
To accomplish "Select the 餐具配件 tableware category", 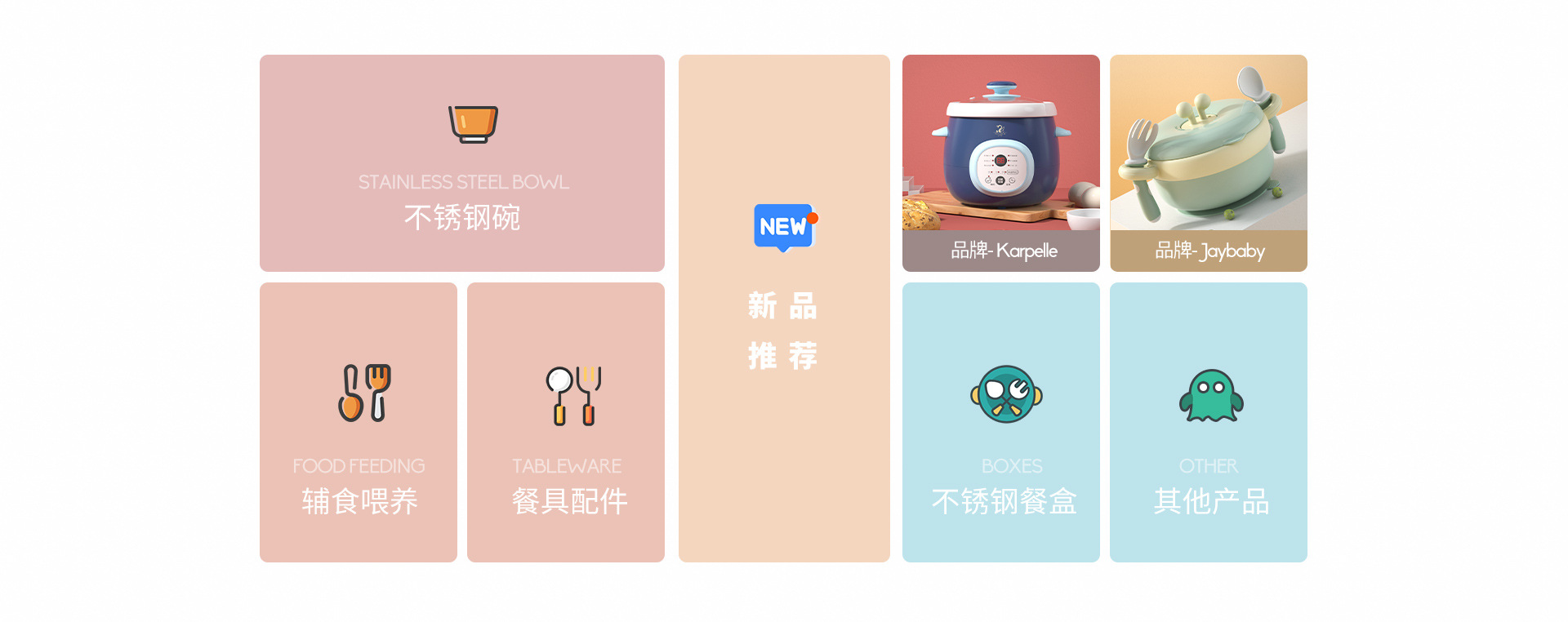I will (x=566, y=422).
